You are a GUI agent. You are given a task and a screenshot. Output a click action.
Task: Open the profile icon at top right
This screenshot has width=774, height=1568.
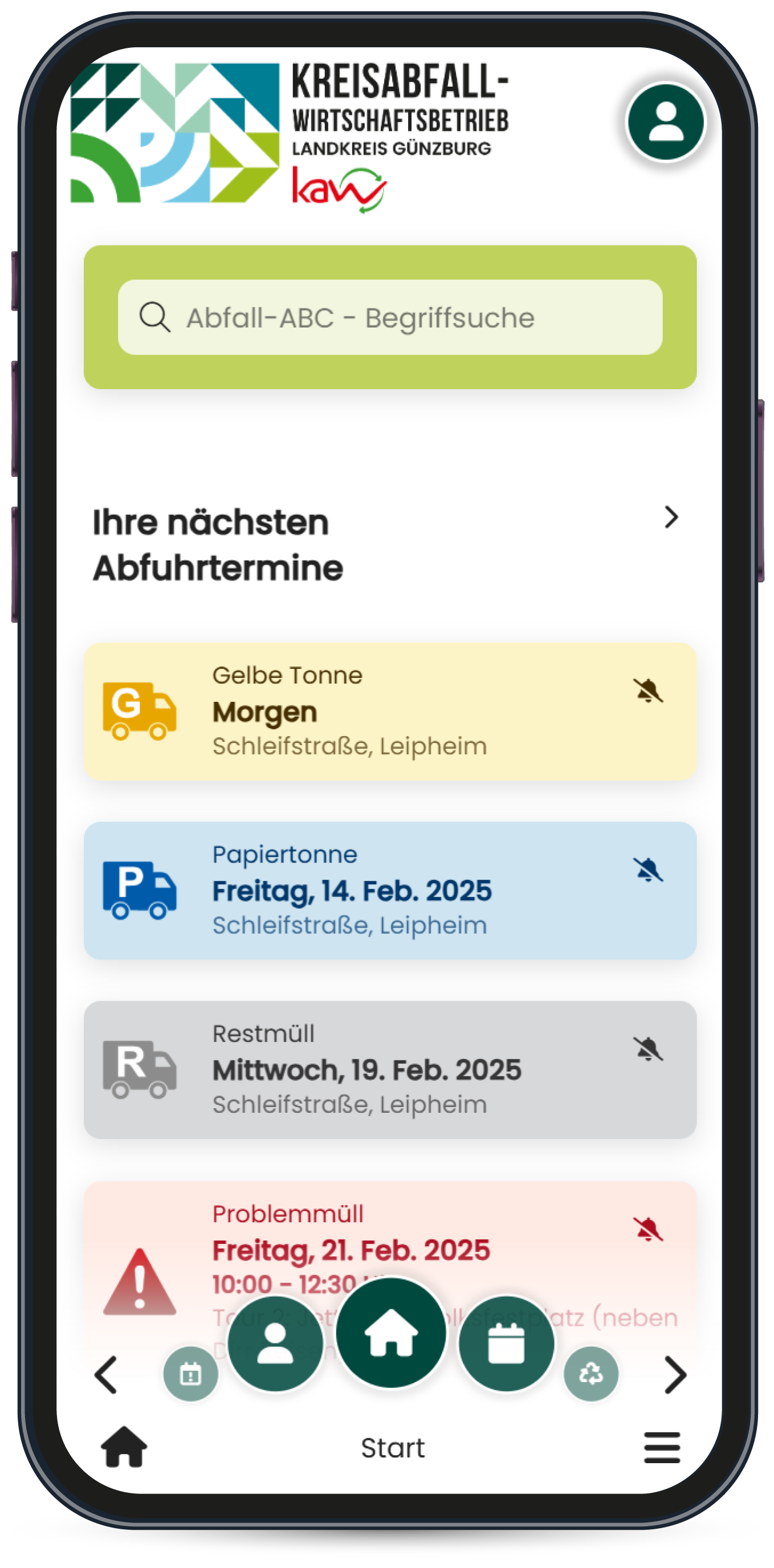pyautogui.click(x=666, y=122)
